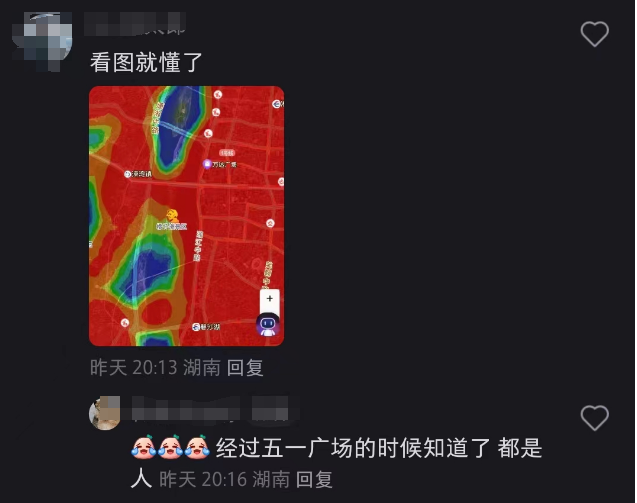Viewport: 637px width, 503px height.
Task: Reply to the comment posted at 20:13
Action: click(245, 368)
